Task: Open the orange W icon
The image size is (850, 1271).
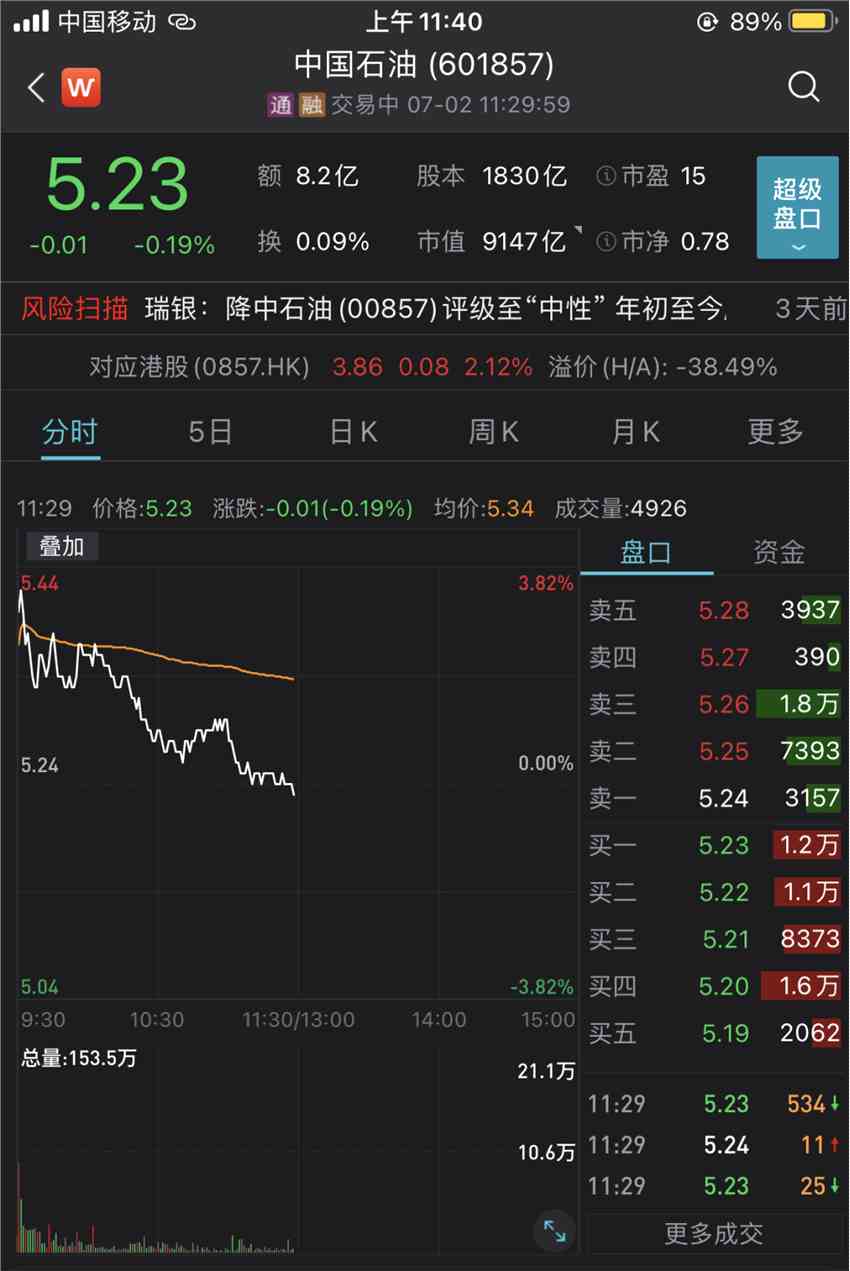Action: click(x=81, y=88)
